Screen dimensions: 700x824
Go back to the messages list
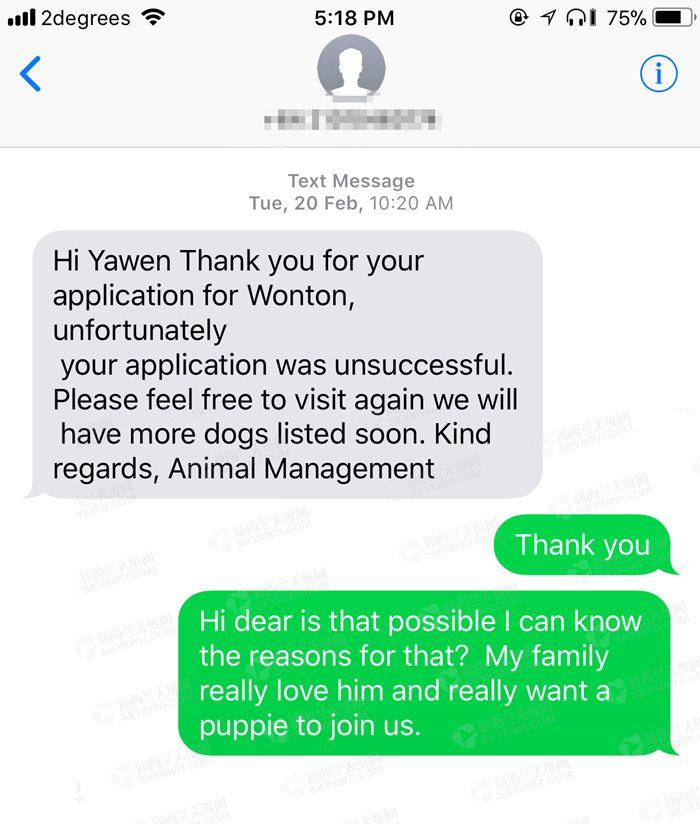(31, 74)
